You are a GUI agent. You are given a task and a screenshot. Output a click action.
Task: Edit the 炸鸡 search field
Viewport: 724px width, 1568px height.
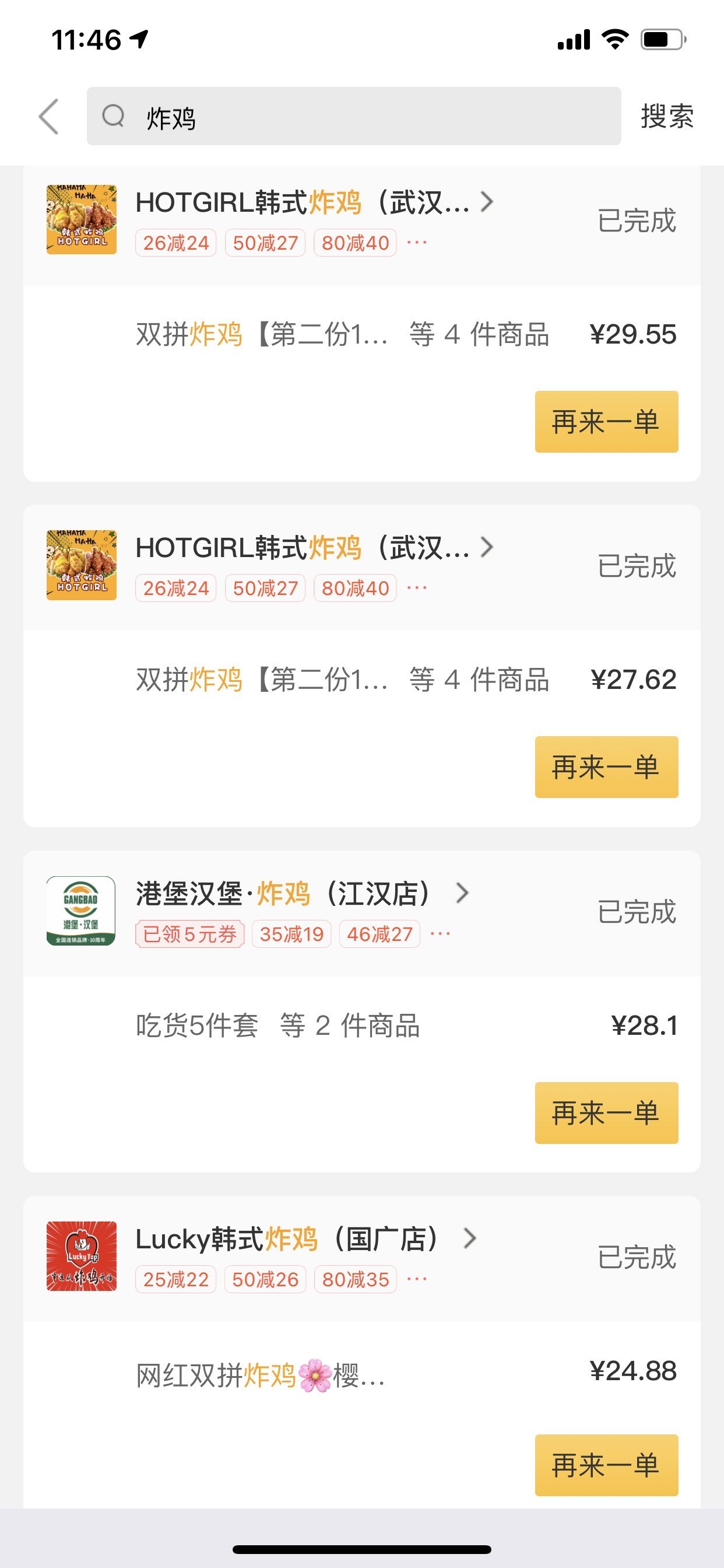[x=353, y=116]
